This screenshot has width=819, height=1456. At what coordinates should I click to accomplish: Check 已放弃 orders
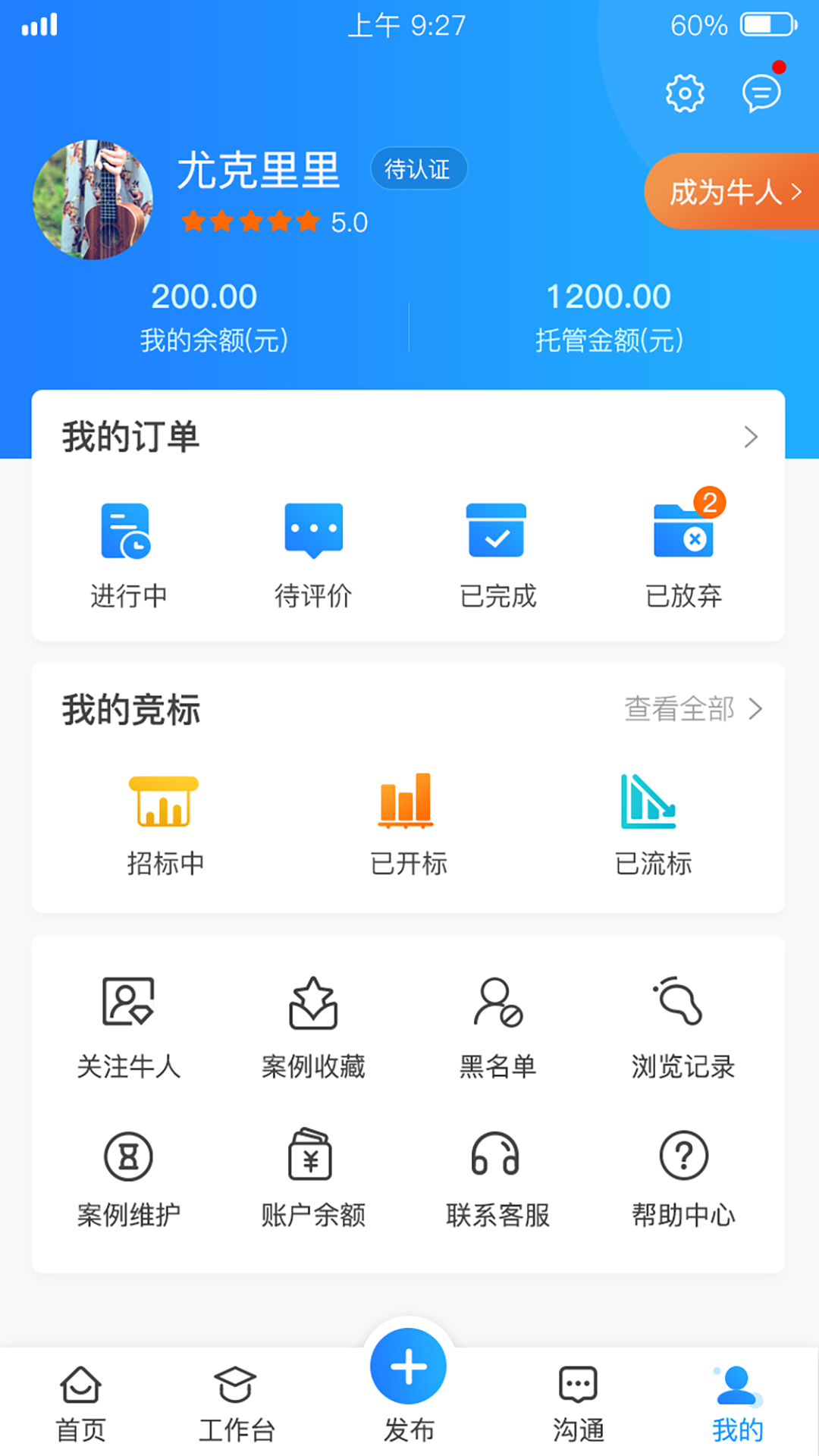683,555
